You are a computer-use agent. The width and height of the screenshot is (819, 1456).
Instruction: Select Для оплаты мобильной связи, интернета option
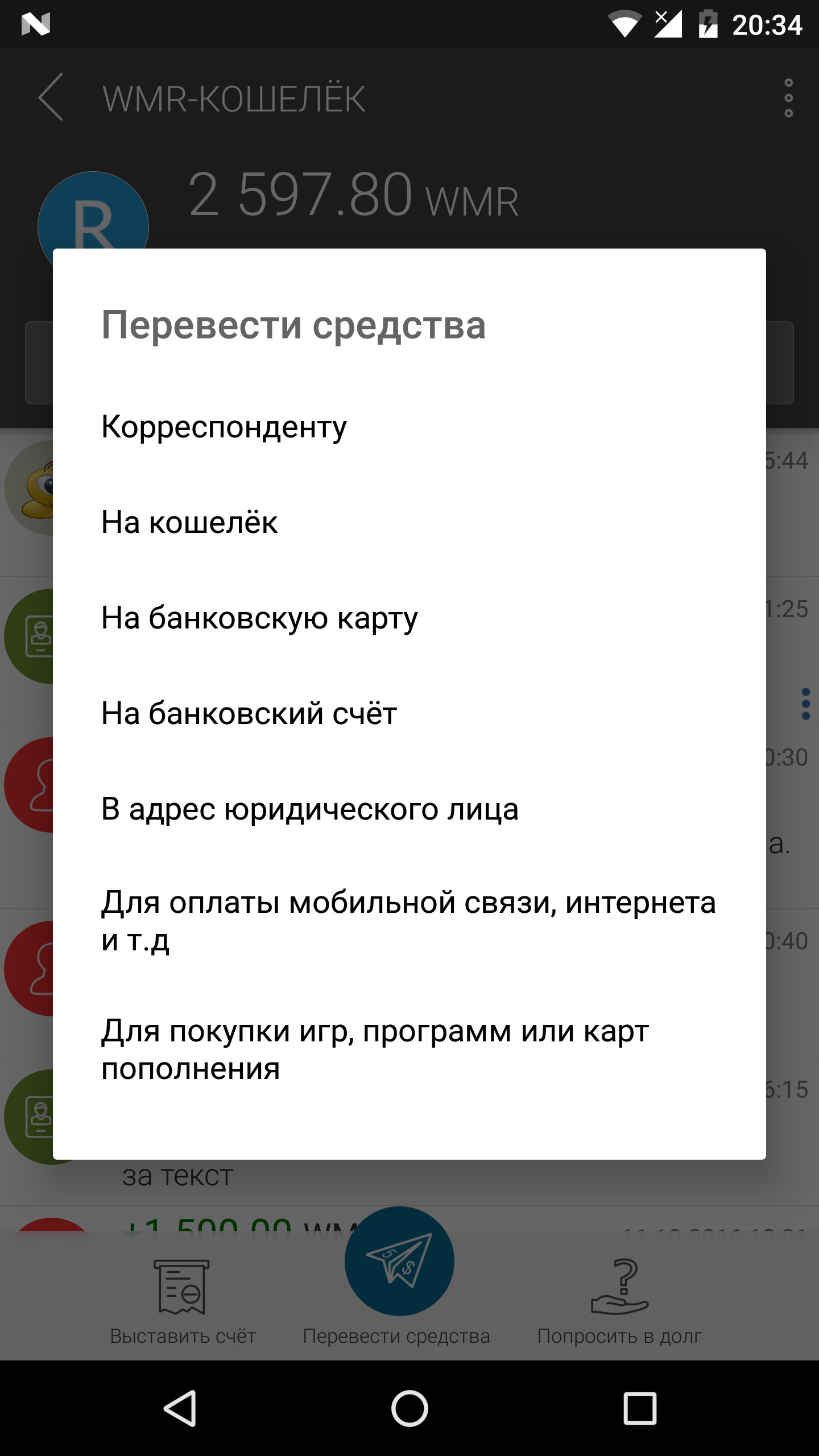point(408,921)
